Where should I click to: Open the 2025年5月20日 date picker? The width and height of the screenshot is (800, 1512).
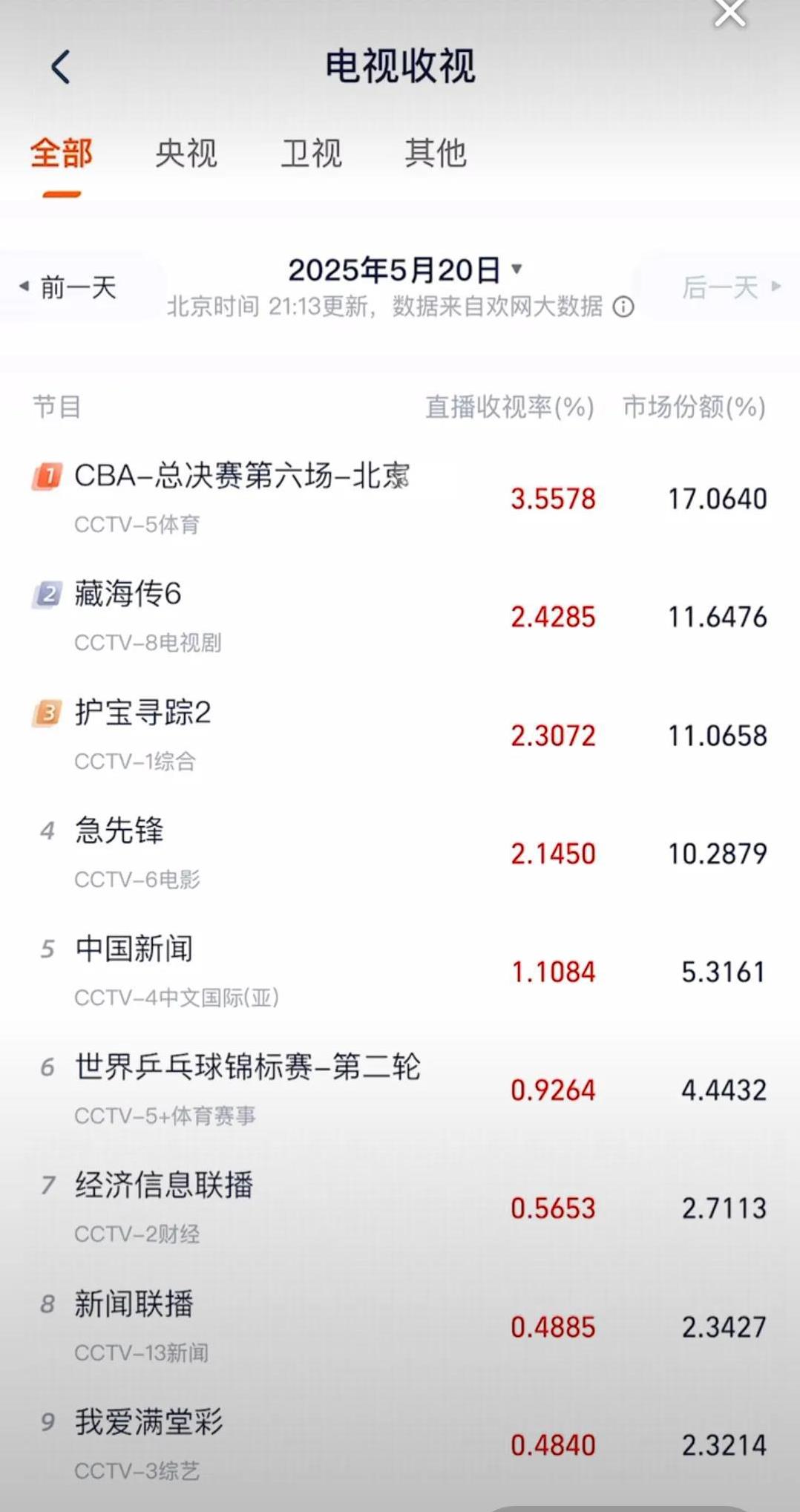405,270
